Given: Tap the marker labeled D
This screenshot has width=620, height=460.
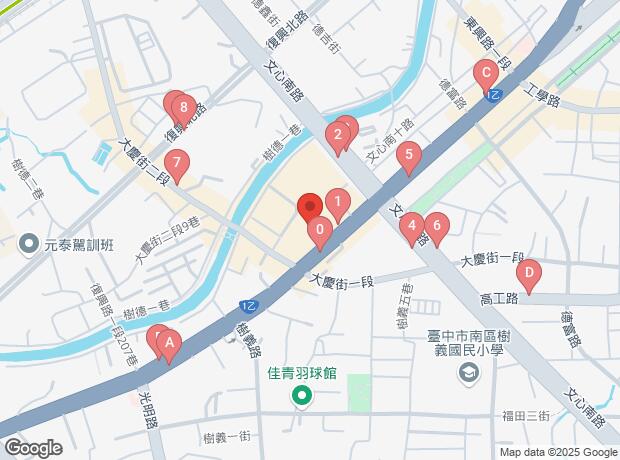Looking at the screenshot, I should [x=528, y=272].
